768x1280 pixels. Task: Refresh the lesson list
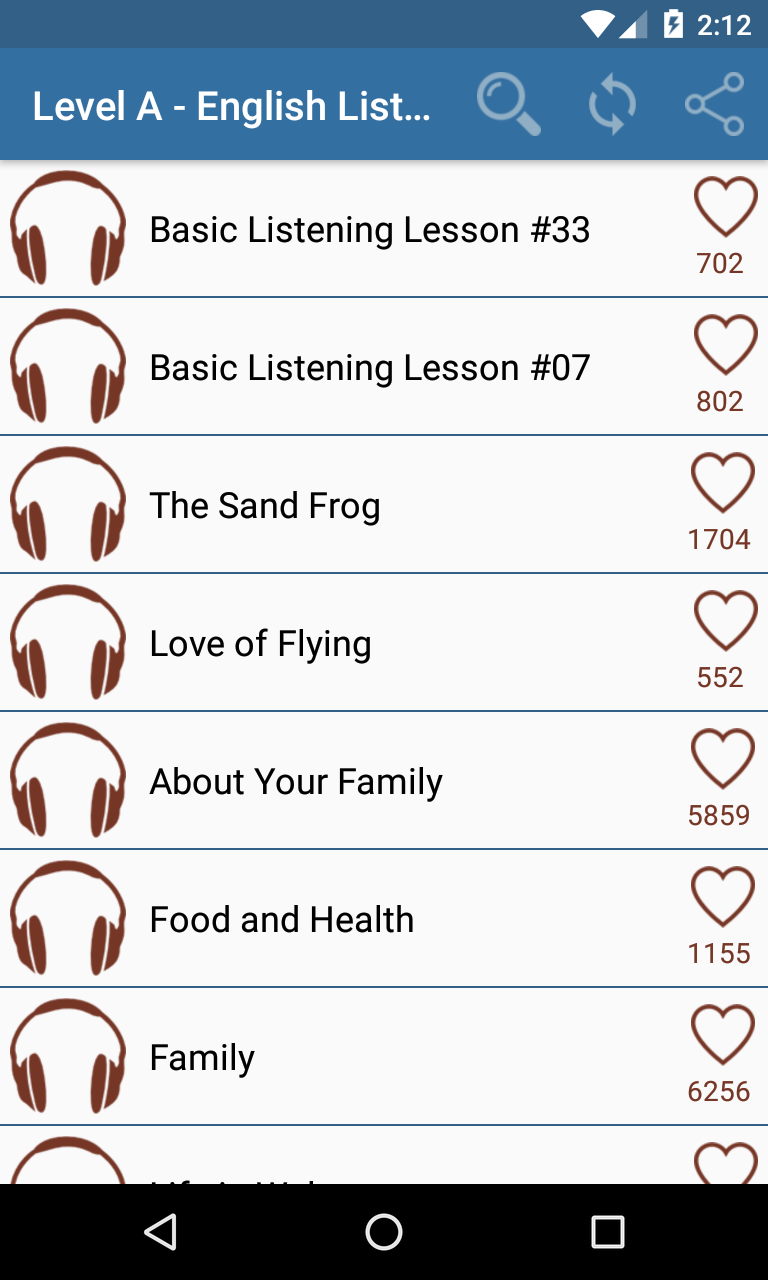tap(612, 105)
